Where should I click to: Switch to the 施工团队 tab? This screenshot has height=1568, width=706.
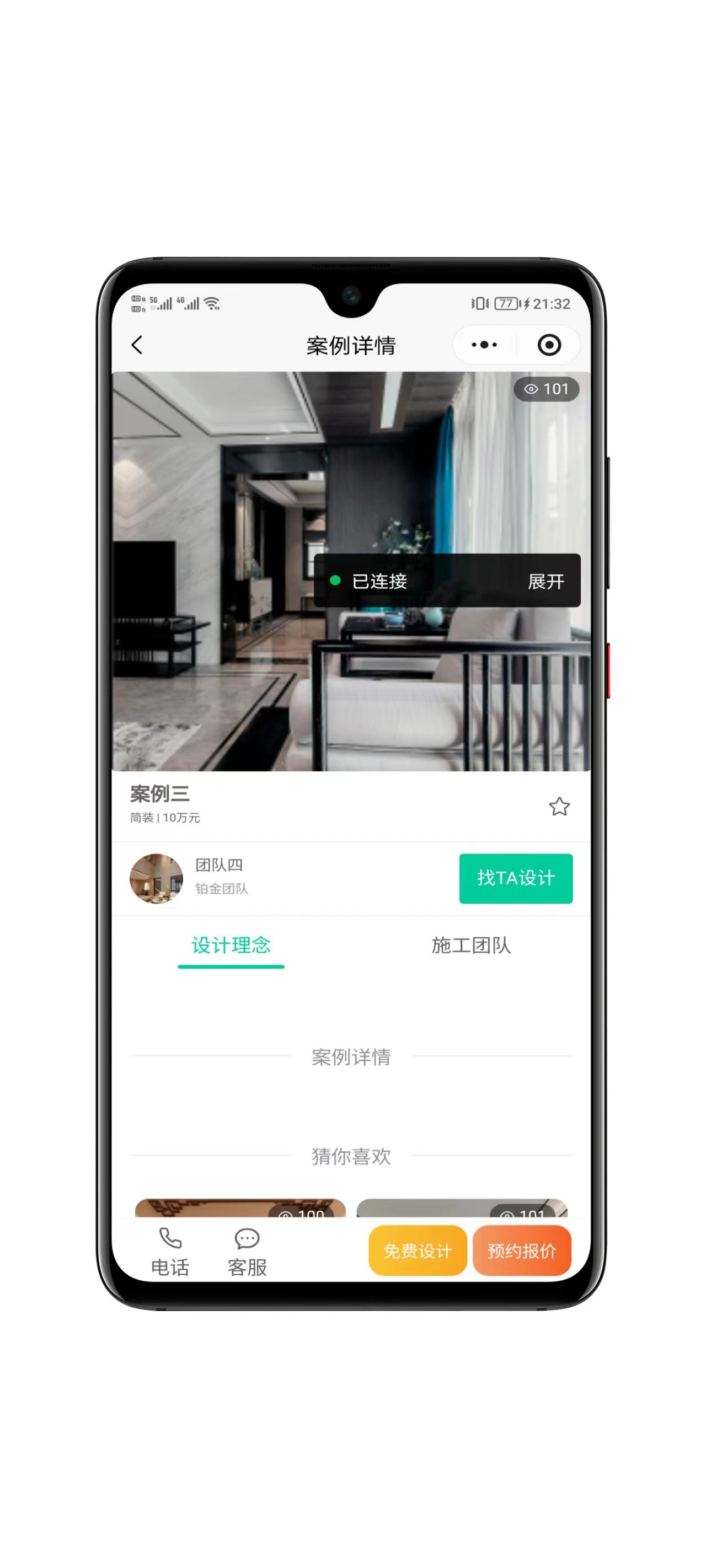471,946
